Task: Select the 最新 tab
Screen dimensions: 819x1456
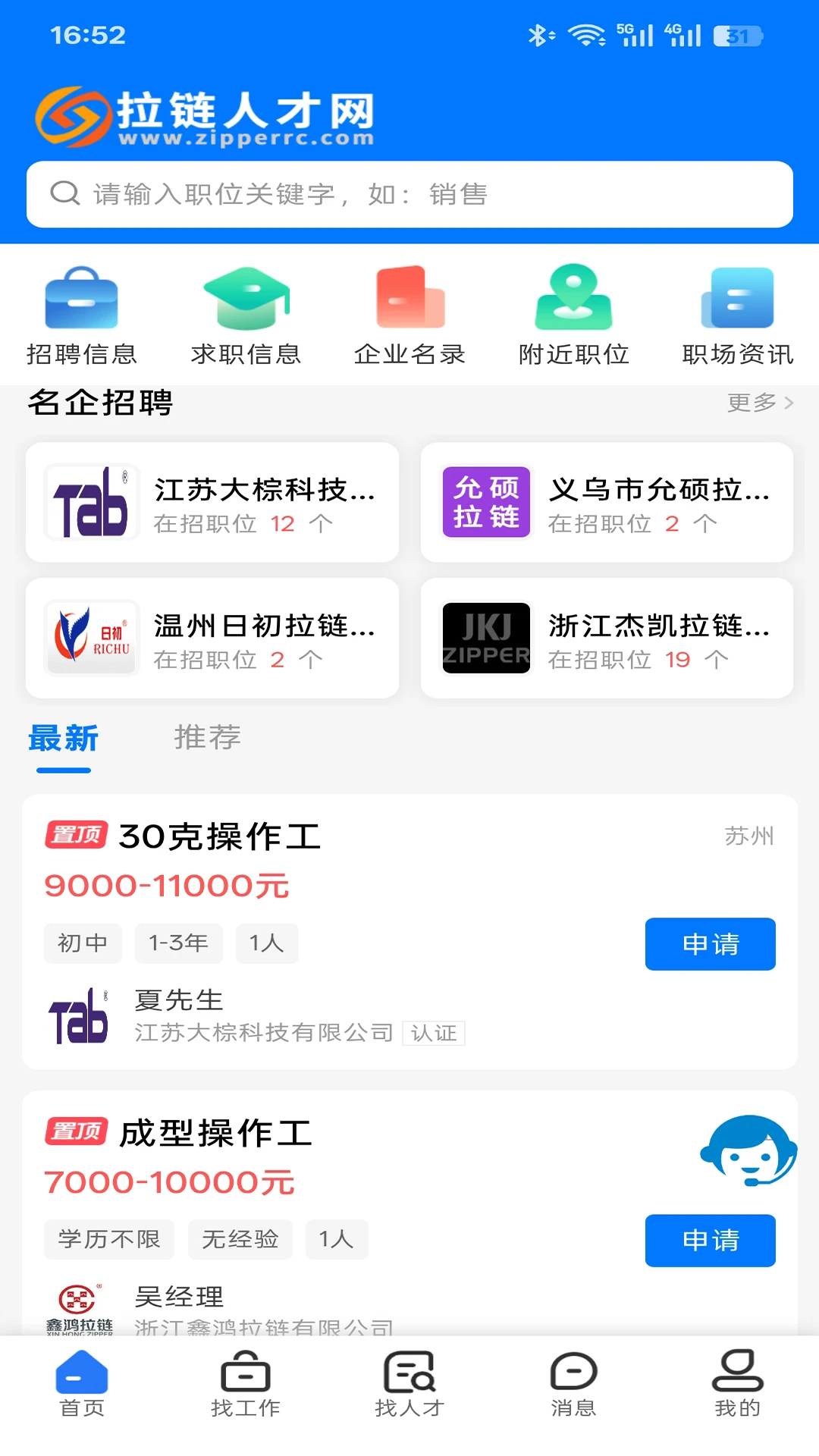Action: point(64,739)
